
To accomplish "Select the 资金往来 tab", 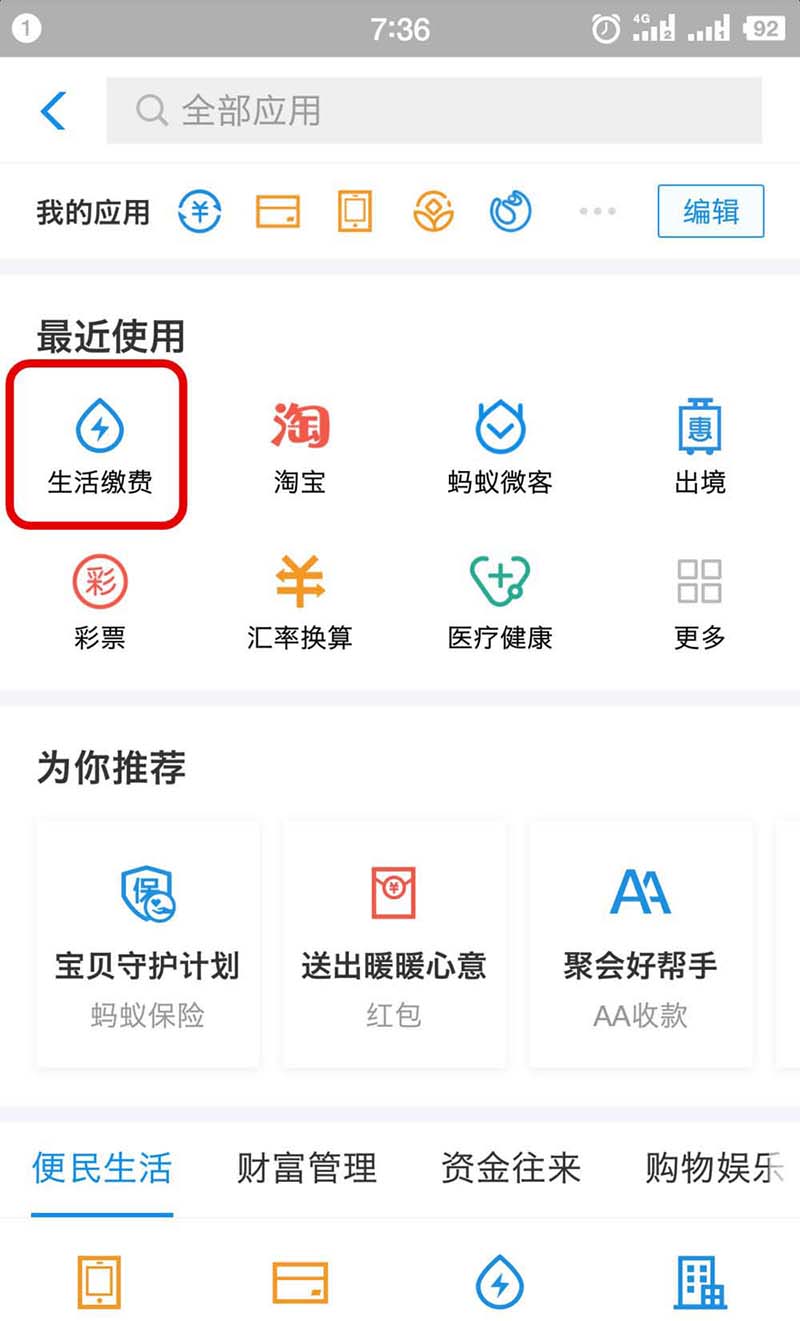I will pos(510,1168).
